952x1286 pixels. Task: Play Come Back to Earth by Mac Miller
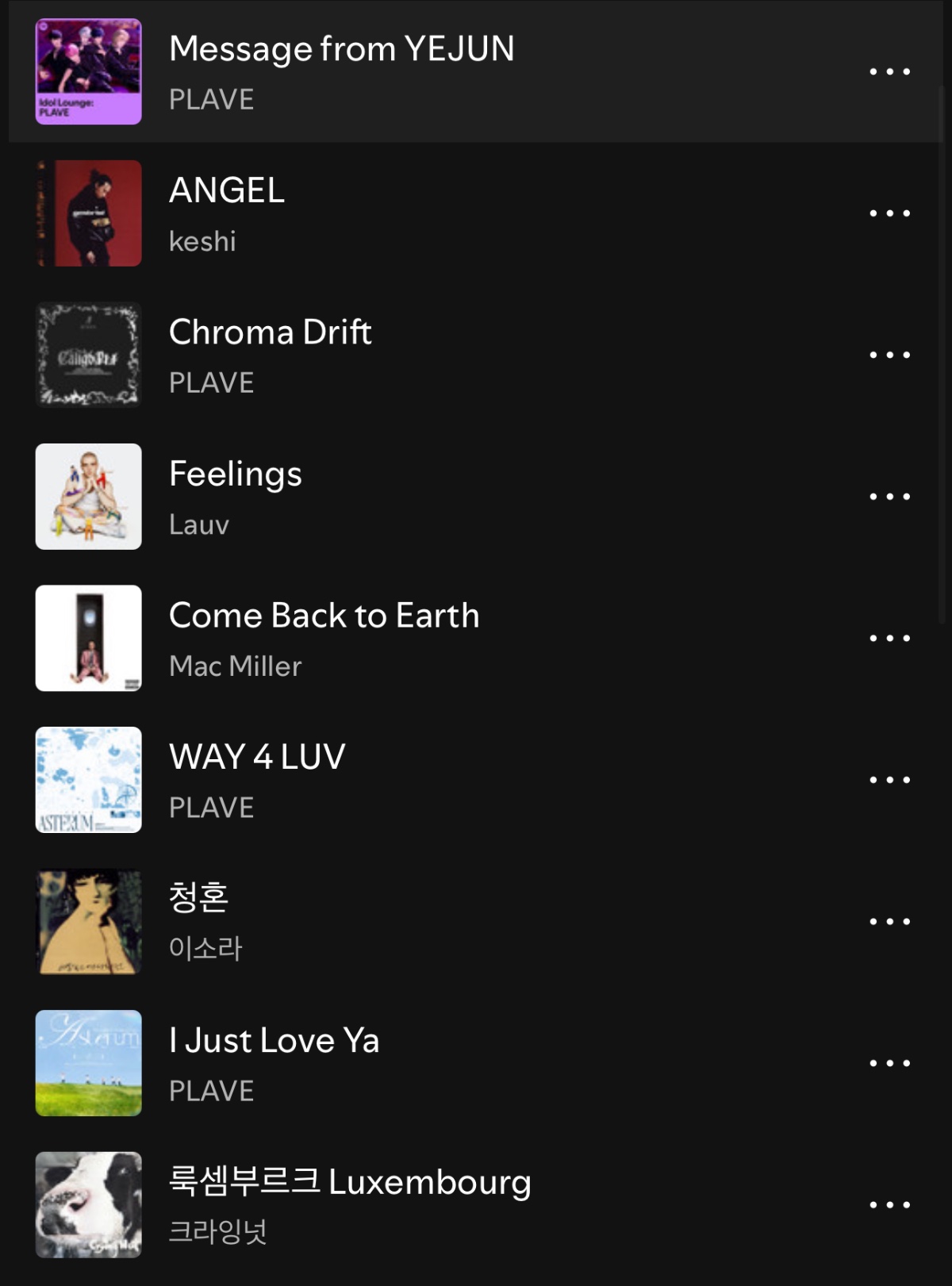pyautogui.click(x=324, y=616)
